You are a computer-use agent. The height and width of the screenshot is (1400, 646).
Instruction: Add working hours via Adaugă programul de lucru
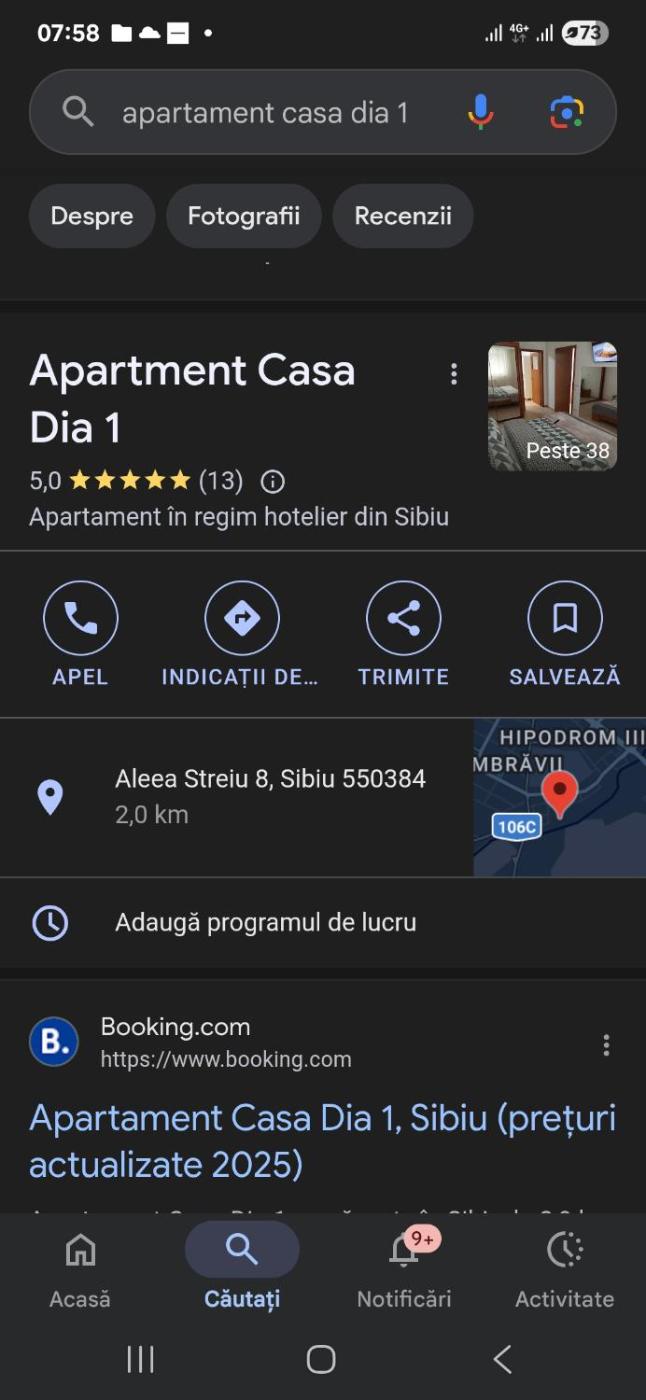pos(265,922)
